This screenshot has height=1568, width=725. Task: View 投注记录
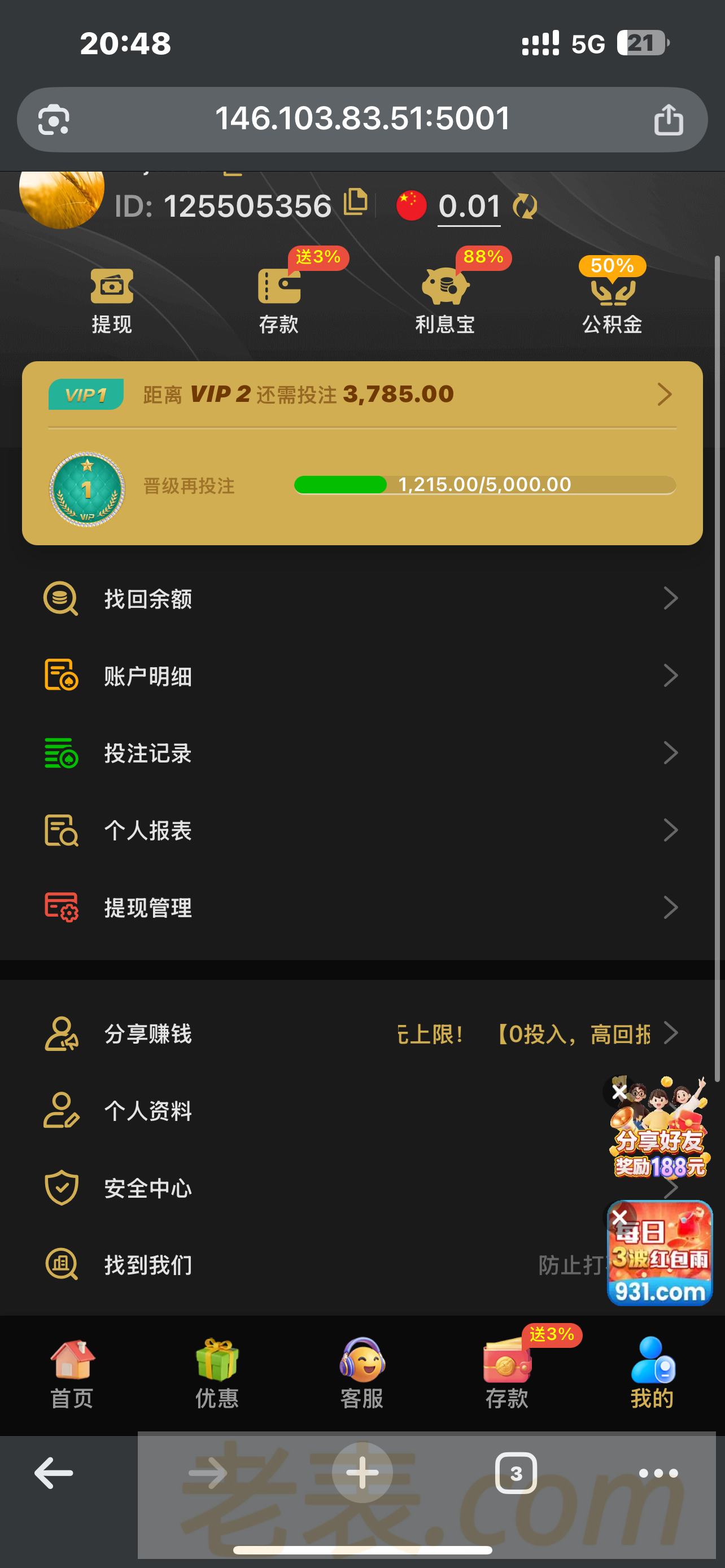(x=362, y=754)
